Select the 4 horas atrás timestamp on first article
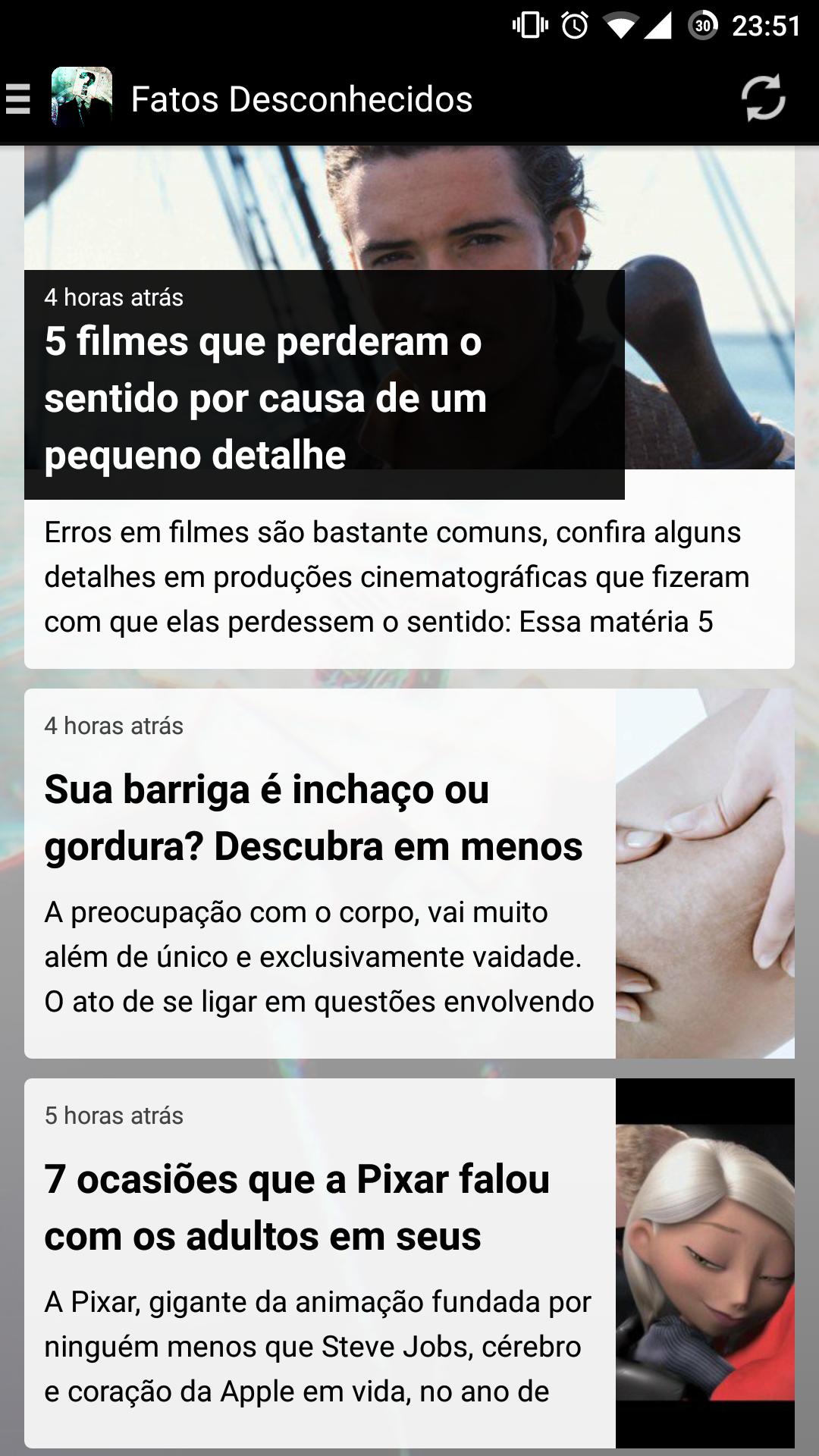Image resolution: width=819 pixels, height=1456 pixels. coord(114,298)
